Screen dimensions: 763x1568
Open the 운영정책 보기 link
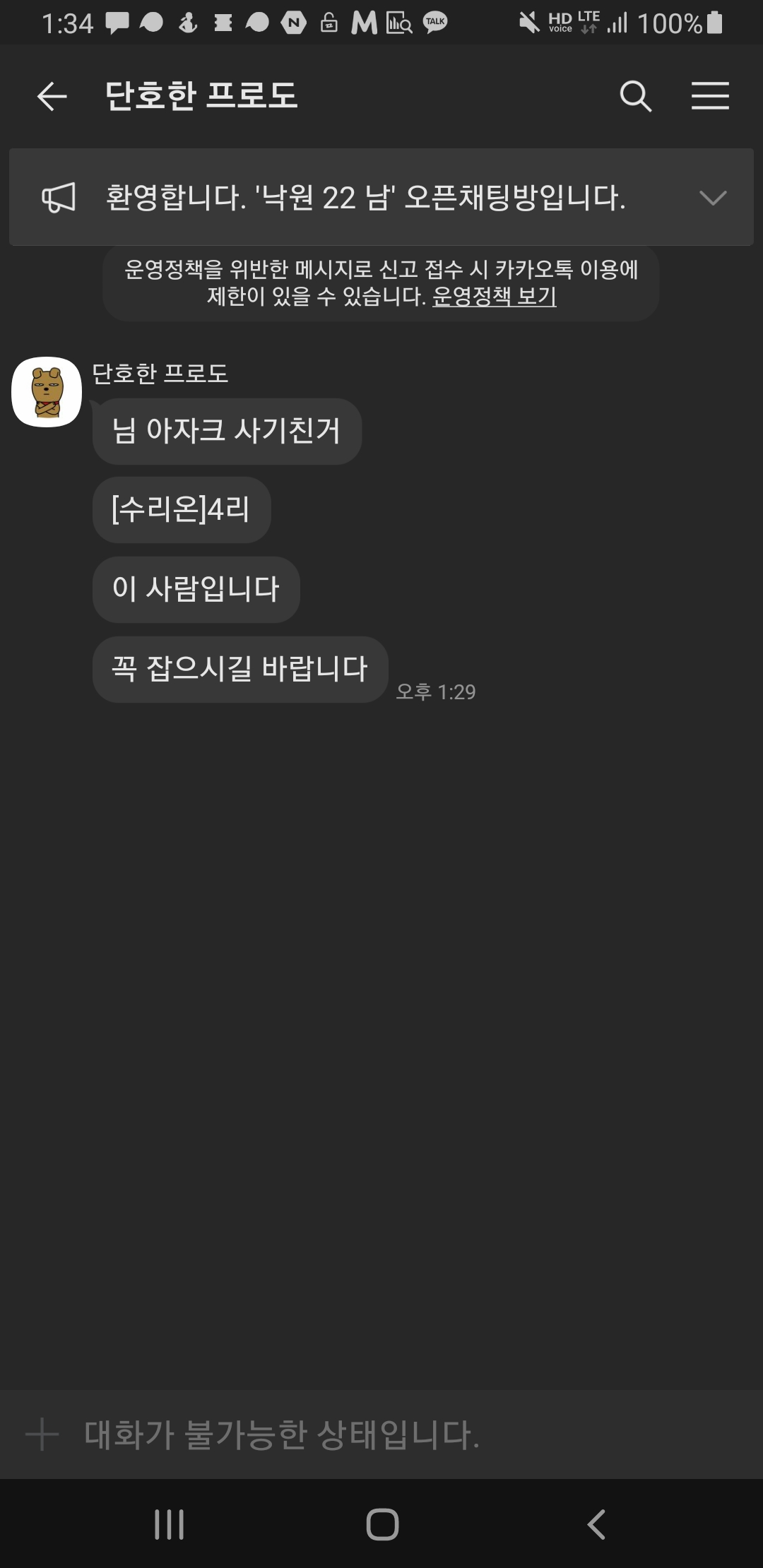coord(494,296)
